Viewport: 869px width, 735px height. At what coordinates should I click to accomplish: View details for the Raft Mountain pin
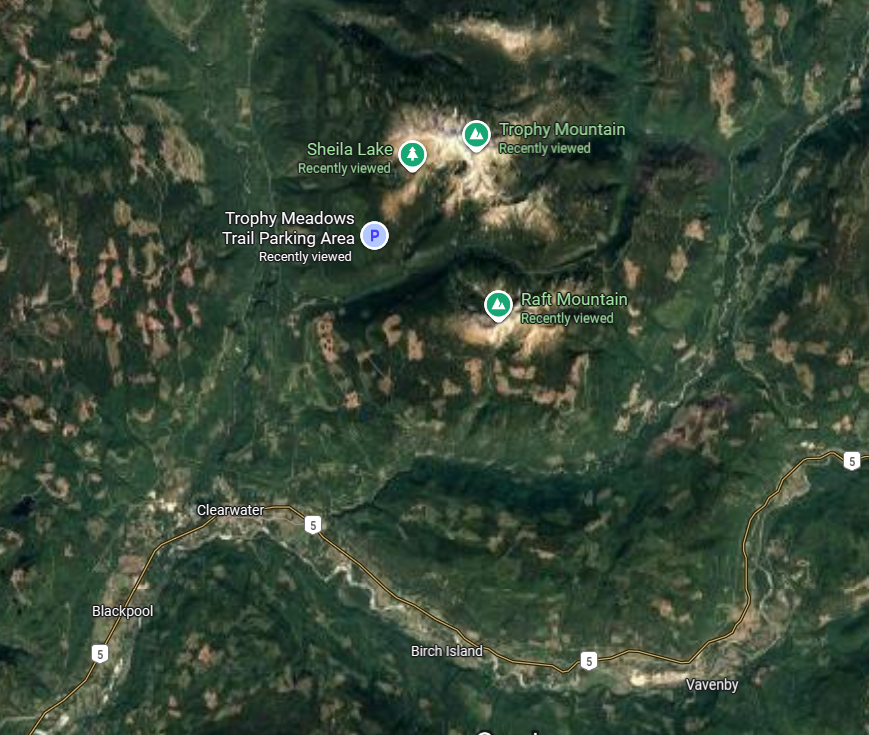point(498,304)
